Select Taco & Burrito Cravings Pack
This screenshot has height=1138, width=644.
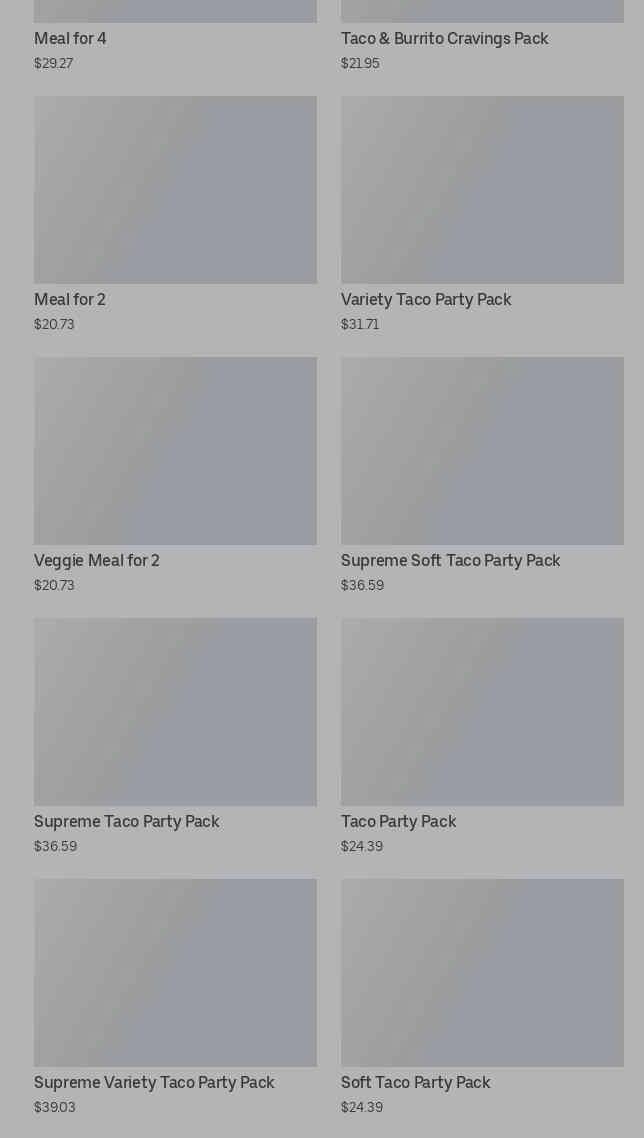pos(444,39)
